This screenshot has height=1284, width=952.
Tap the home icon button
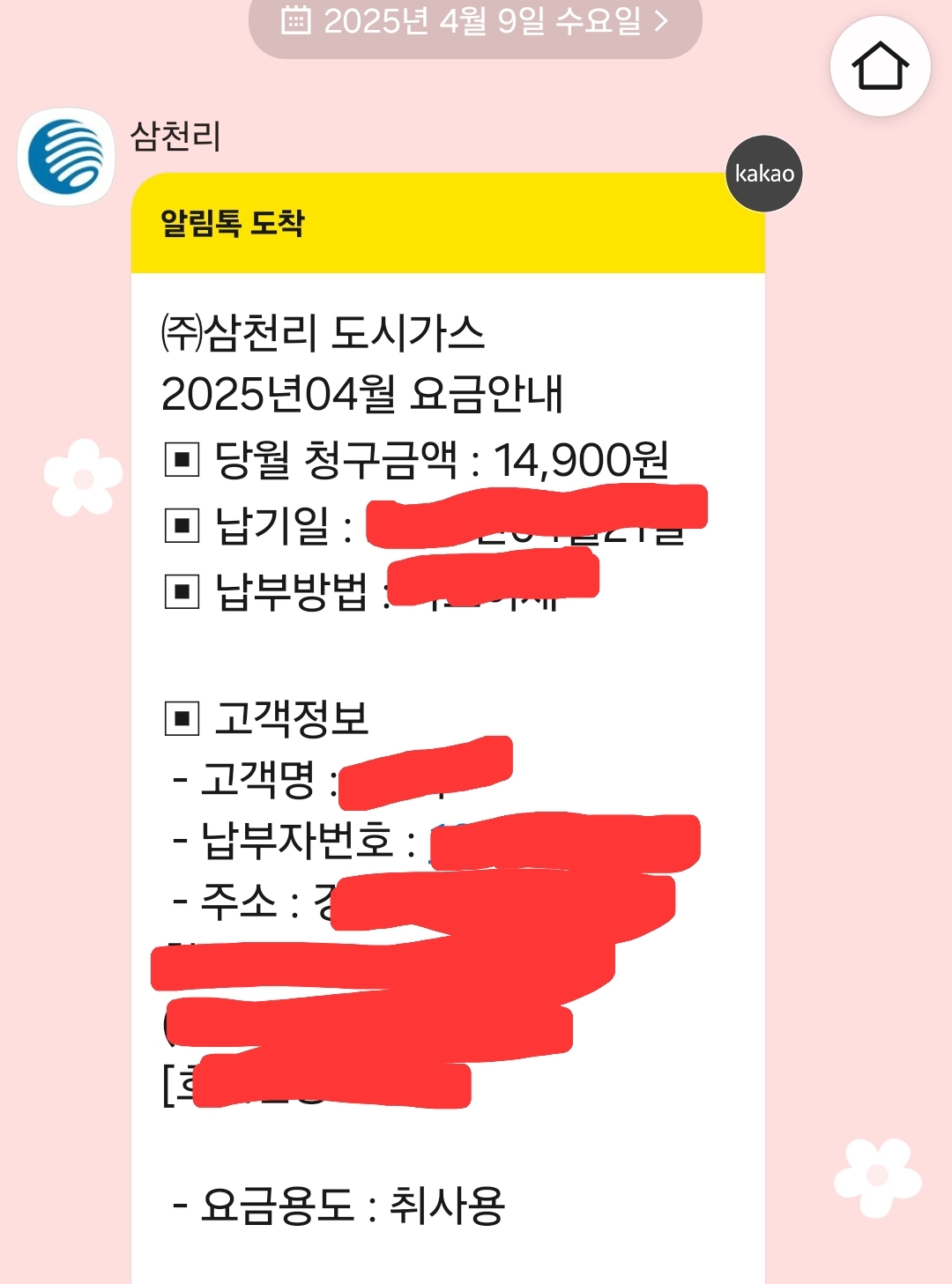point(880,66)
